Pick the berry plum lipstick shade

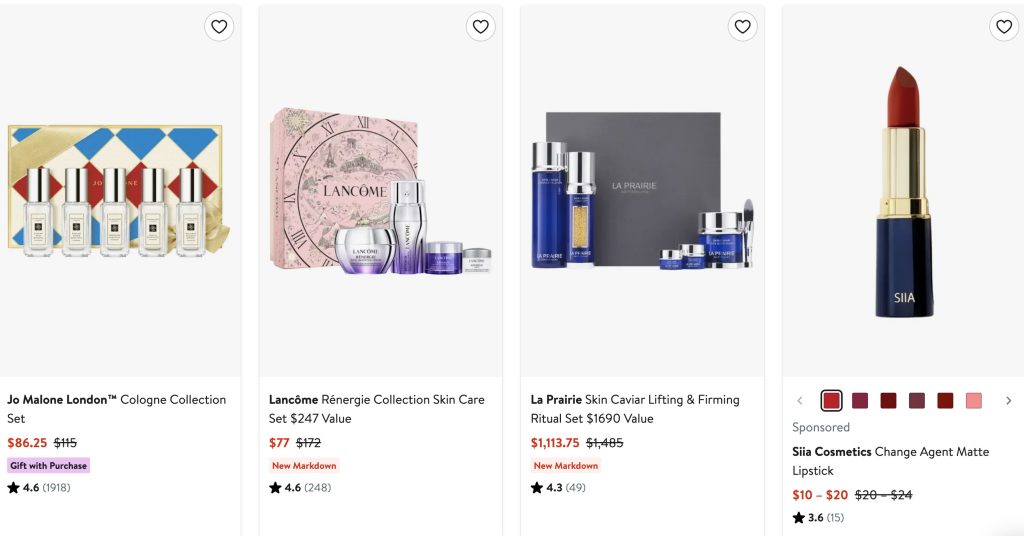860,401
